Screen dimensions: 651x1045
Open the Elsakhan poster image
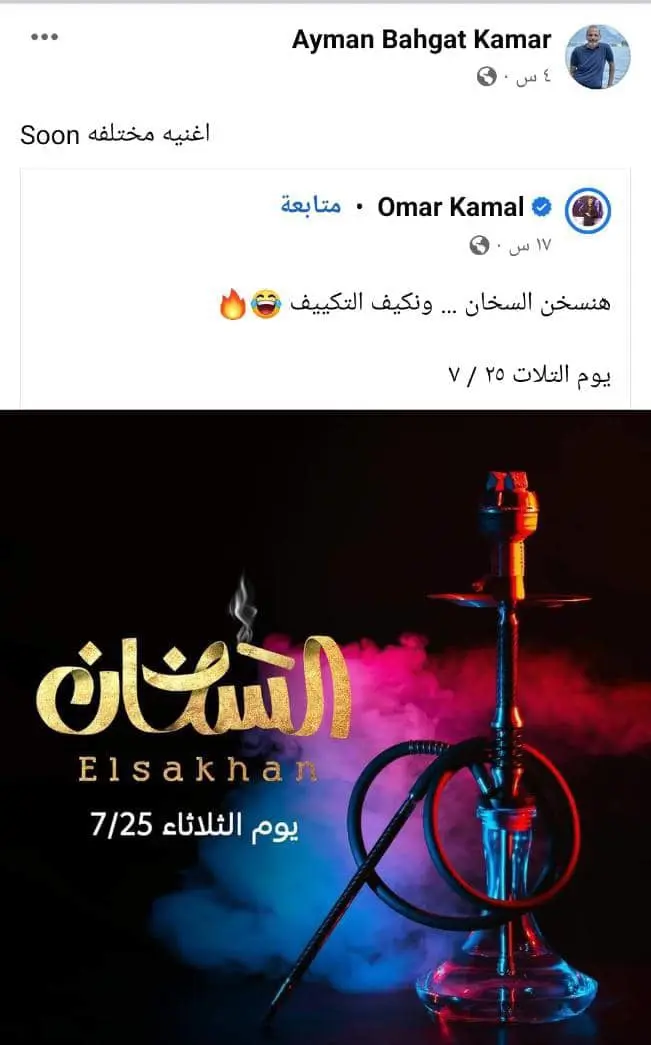click(x=325, y=727)
